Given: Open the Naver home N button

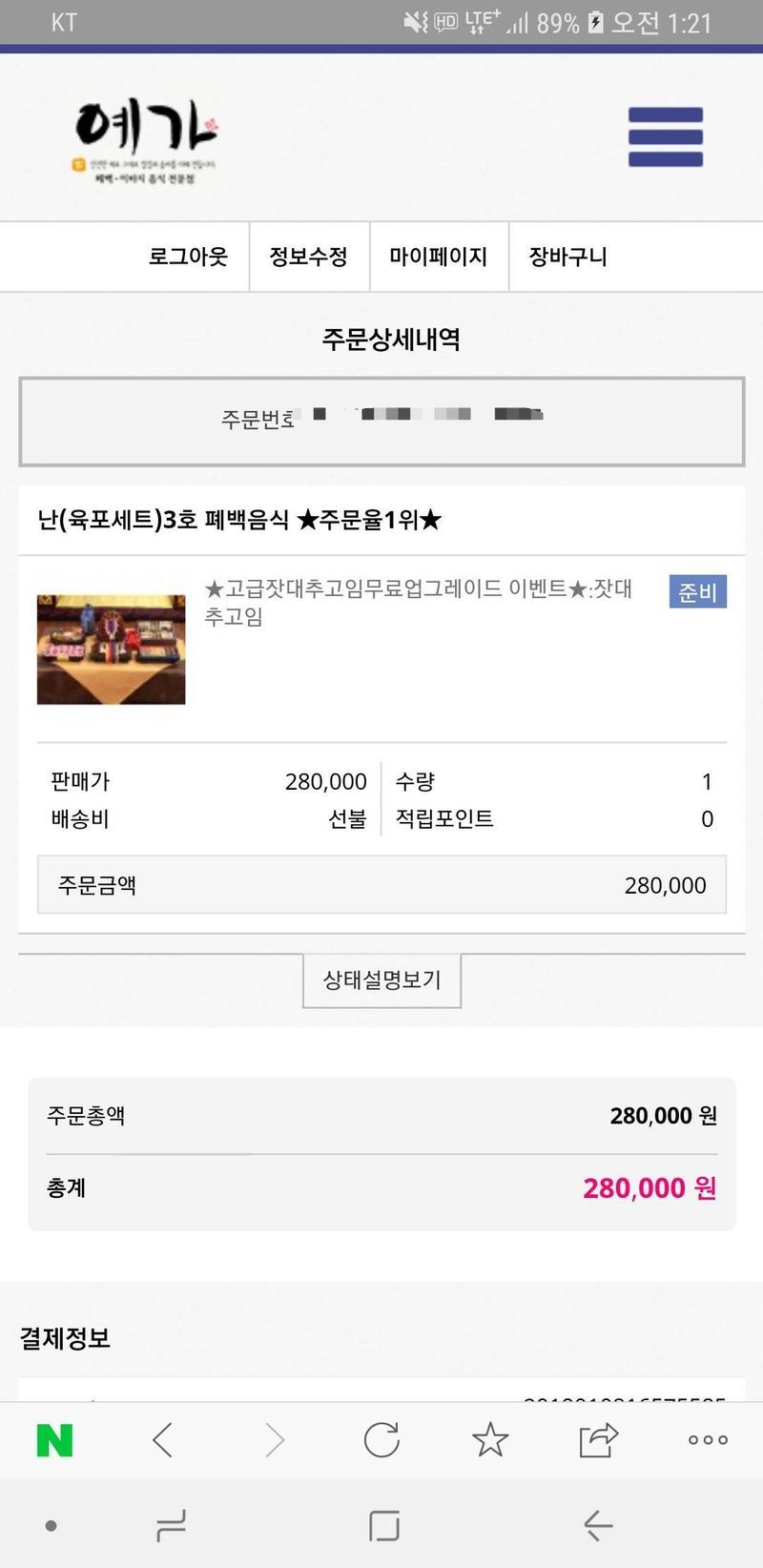Looking at the screenshot, I should tap(54, 1439).
